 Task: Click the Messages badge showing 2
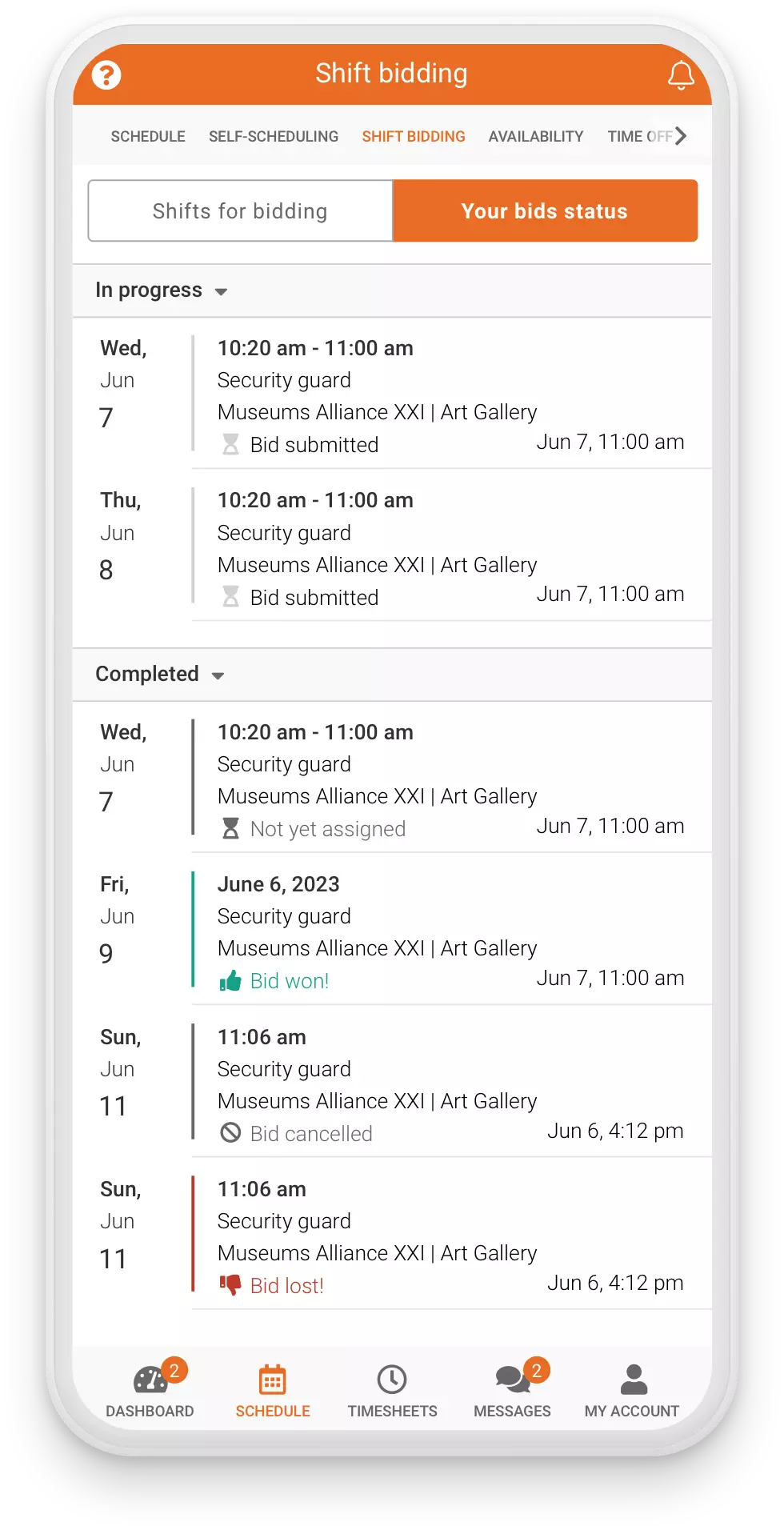click(536, 1365)
